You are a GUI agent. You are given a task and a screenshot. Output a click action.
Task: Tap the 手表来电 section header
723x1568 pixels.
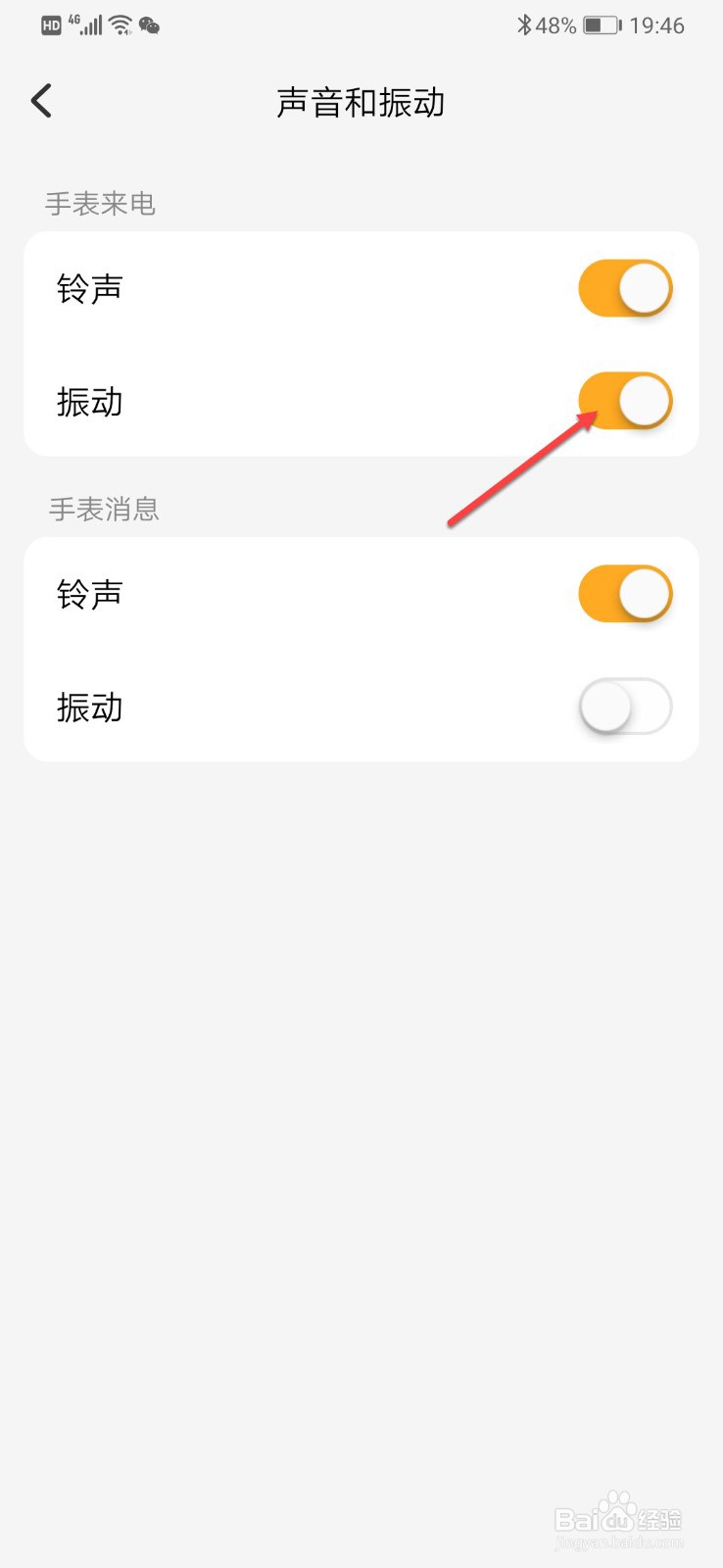point(99,204)
